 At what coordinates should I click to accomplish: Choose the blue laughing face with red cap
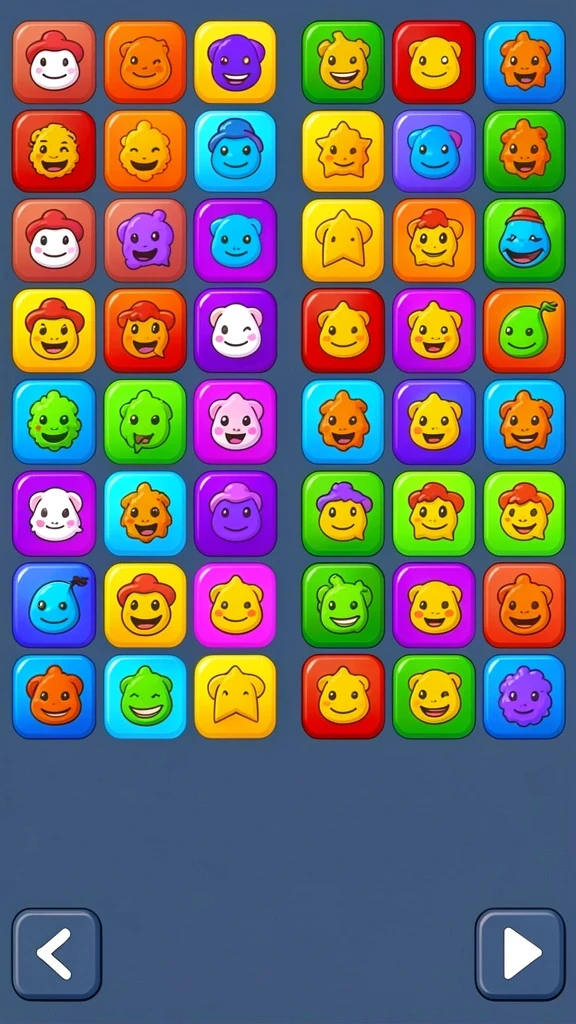click(524, 240)
